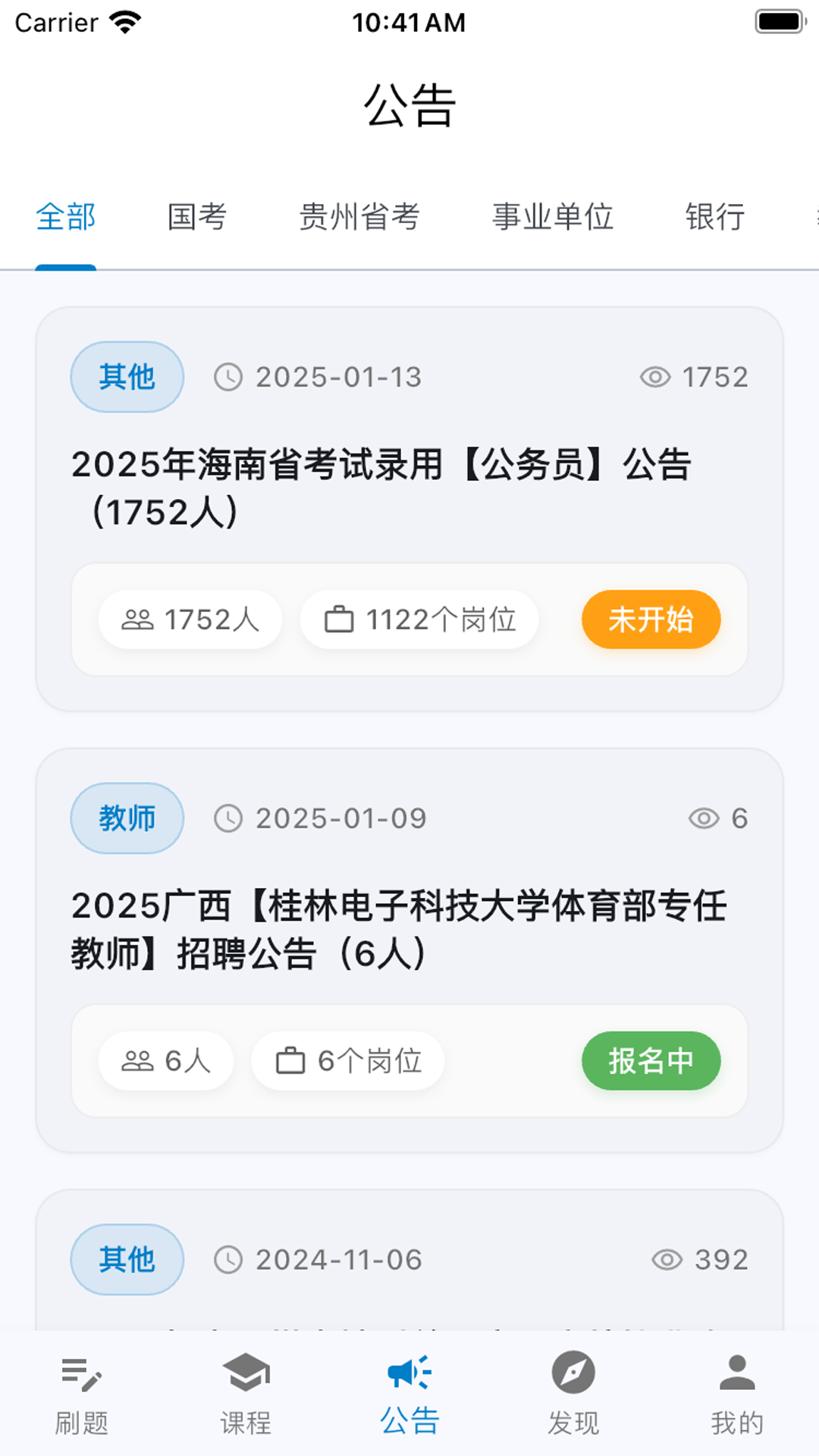Toggle the 其他 category tag on first announcement
Viewport: 819px width, 1456px height.
tap(126, 377)
